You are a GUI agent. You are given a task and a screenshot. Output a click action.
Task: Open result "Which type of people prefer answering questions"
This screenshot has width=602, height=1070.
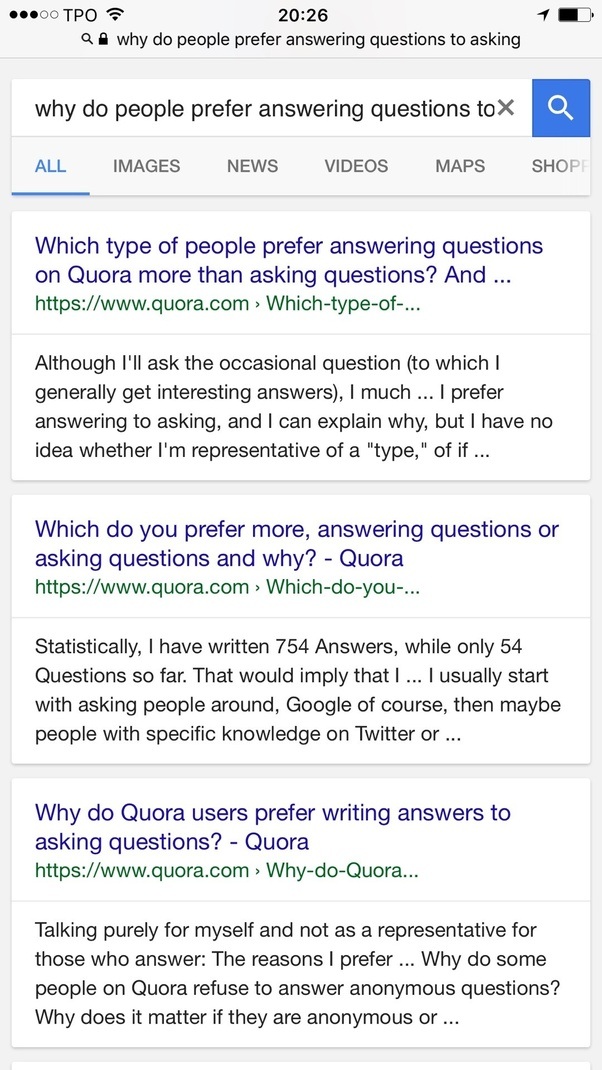(x=289, y=260)
